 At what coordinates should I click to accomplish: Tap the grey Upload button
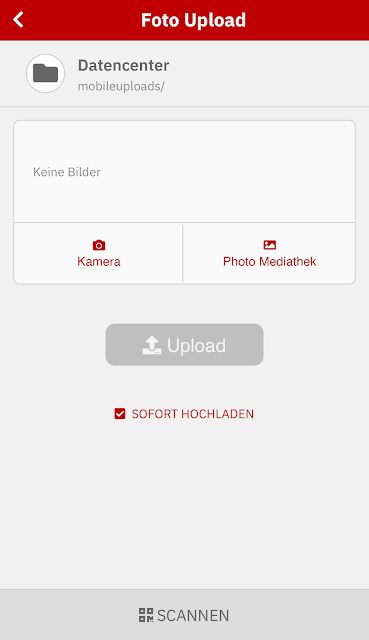pyautogui.click(x=184, y=344)
